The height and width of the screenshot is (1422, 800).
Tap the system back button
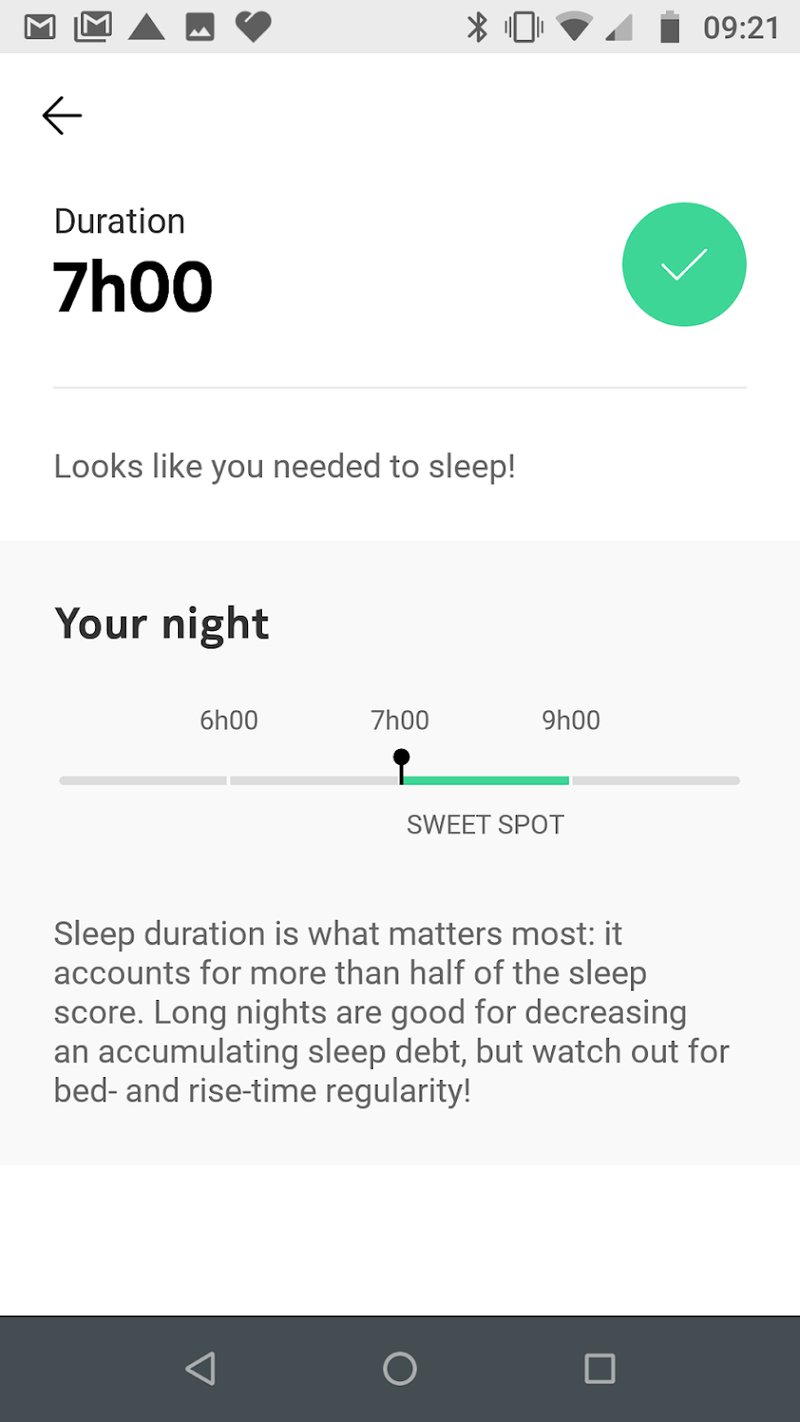pos(201,1368)
